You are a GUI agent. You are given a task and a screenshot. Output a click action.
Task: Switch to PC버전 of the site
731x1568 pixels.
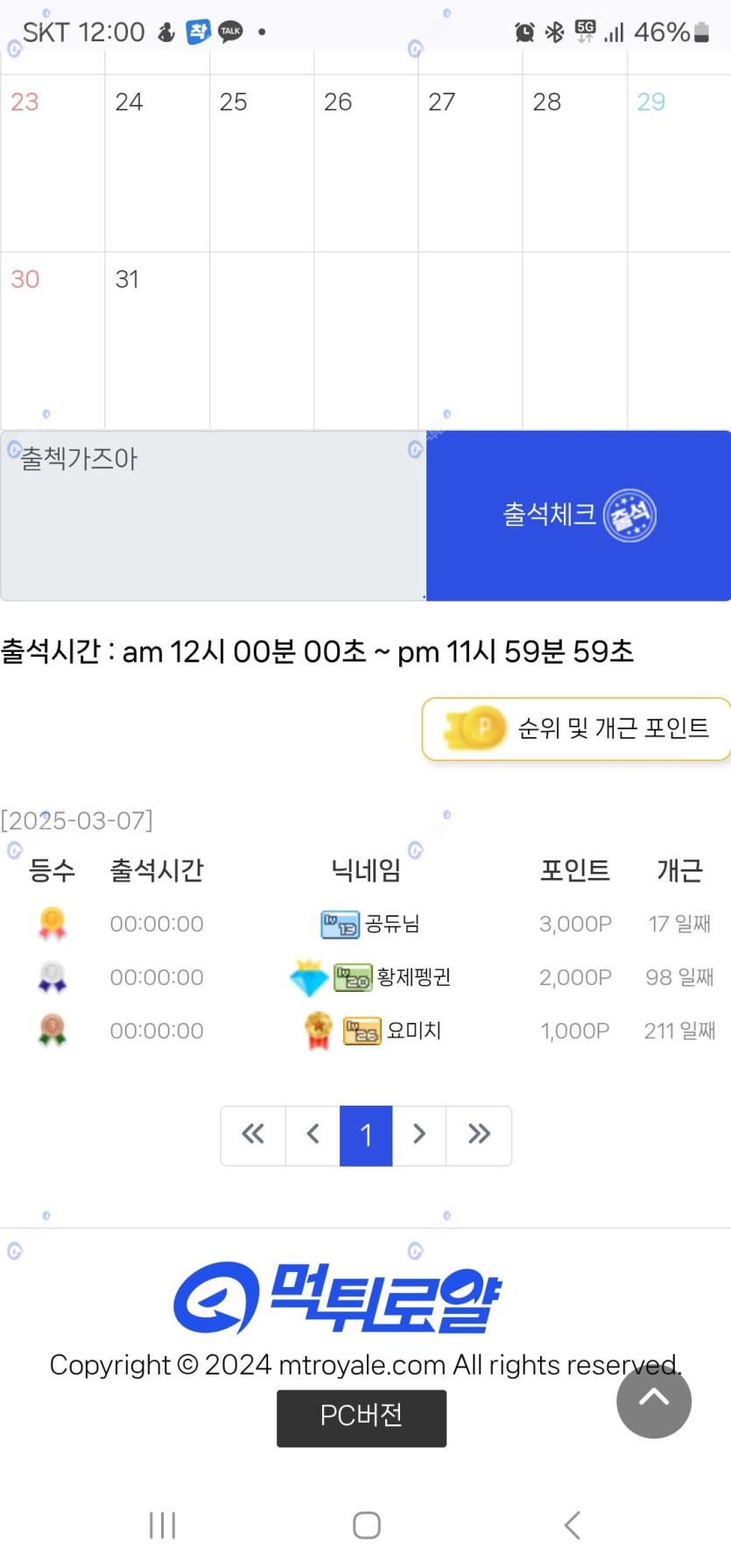pos(362,1417)
